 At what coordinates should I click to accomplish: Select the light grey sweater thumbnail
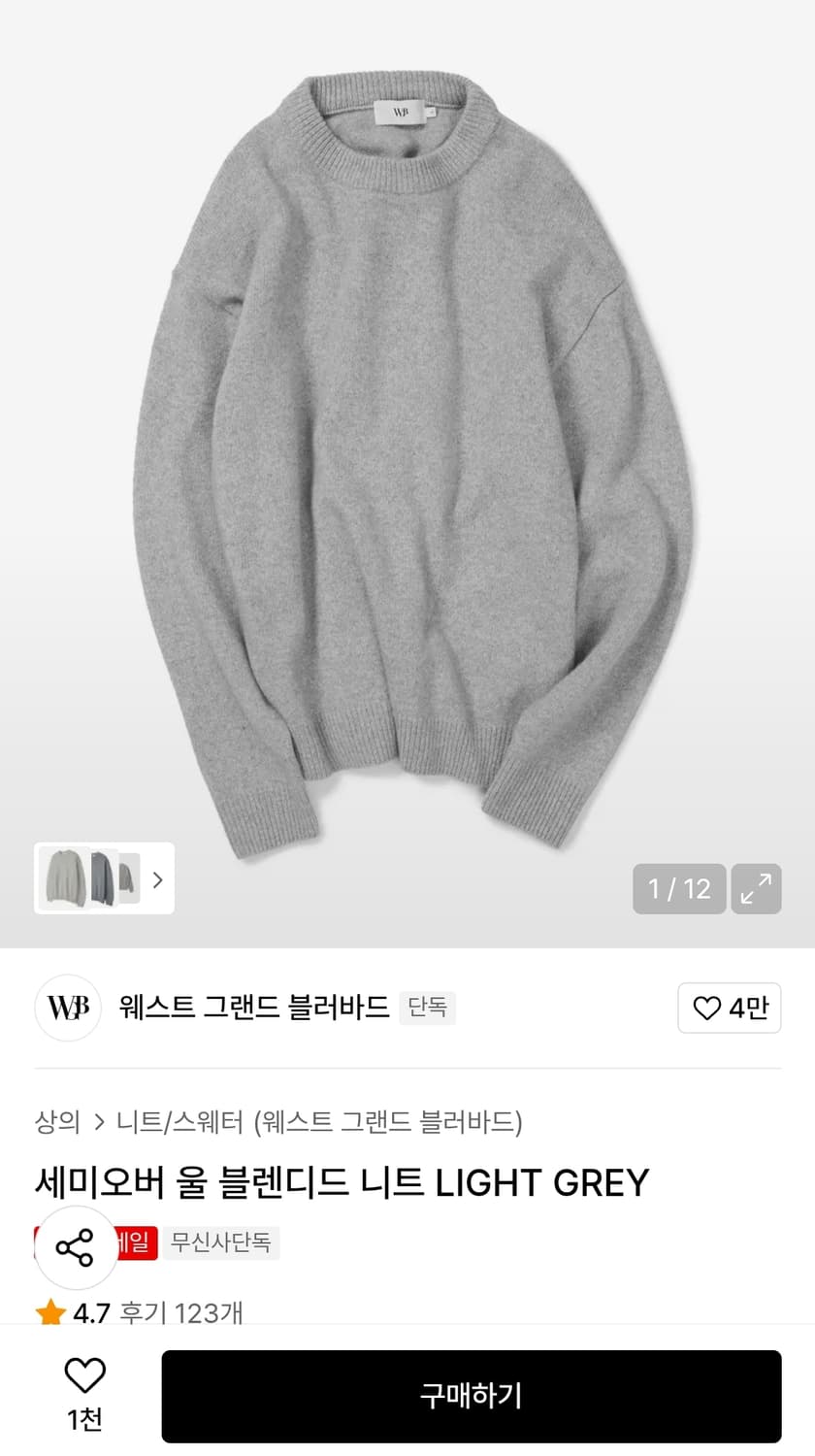66,878
